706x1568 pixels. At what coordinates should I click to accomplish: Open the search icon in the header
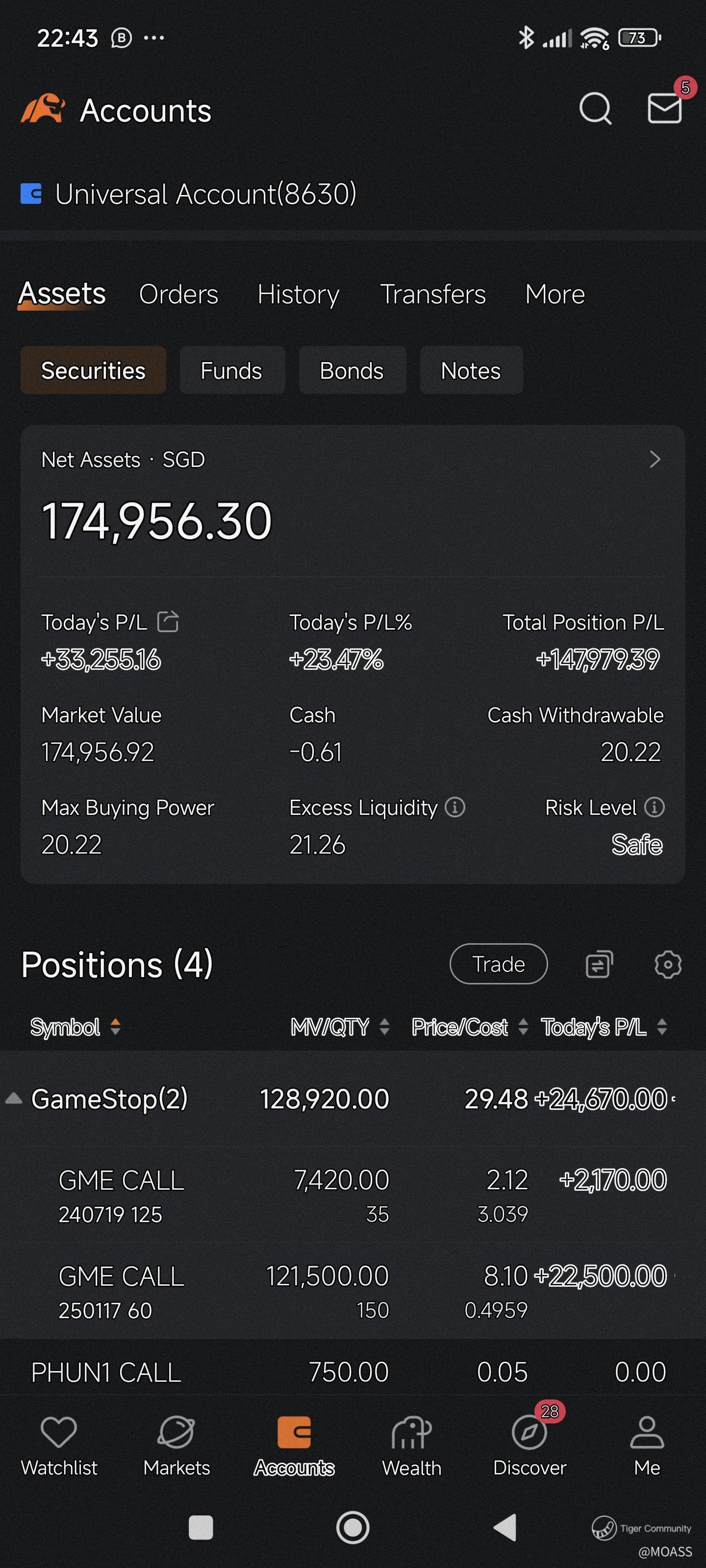pyautogui.click(x=595, y=109)
